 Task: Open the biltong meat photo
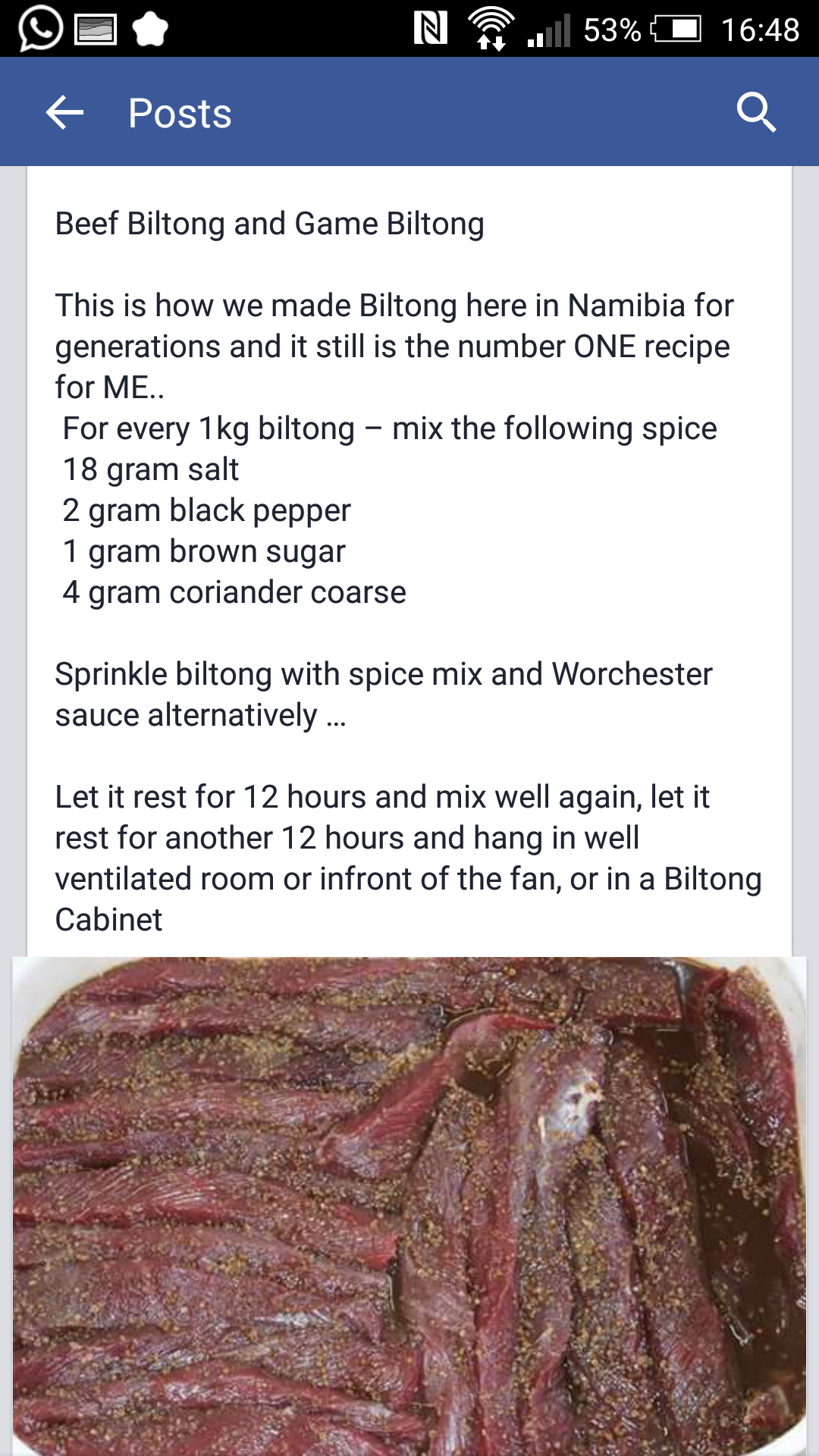409,1206
